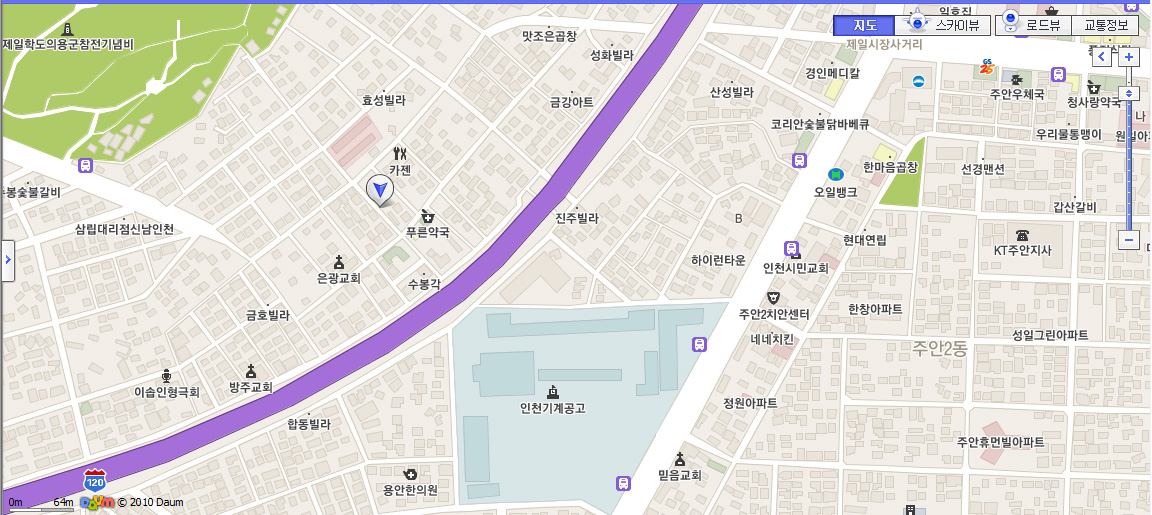
Task: Switch to 스카이뷰 satellite view
Action: point(947,26)
